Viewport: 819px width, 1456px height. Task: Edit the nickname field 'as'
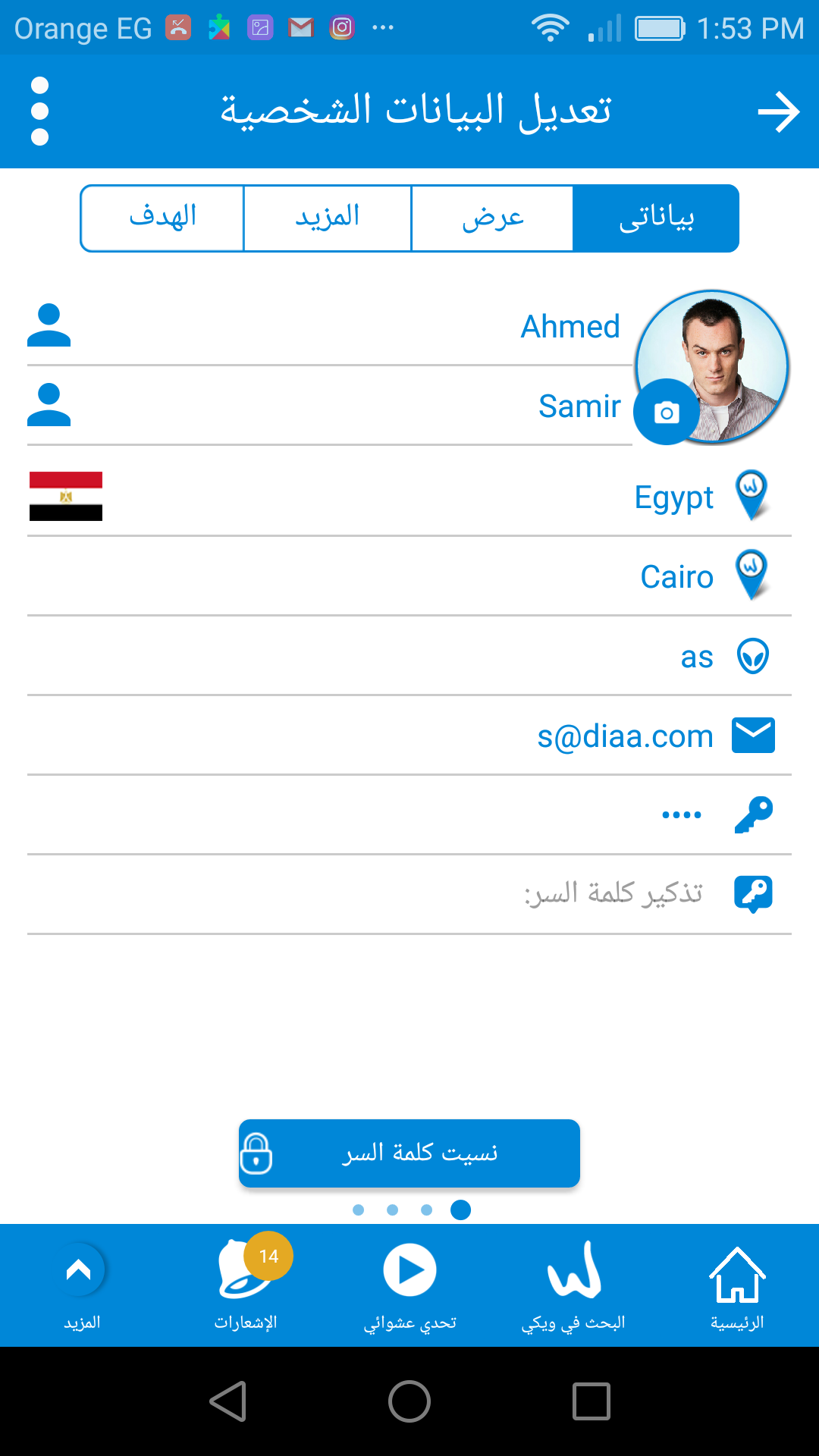pyautogui.click(x=409, y=657)
